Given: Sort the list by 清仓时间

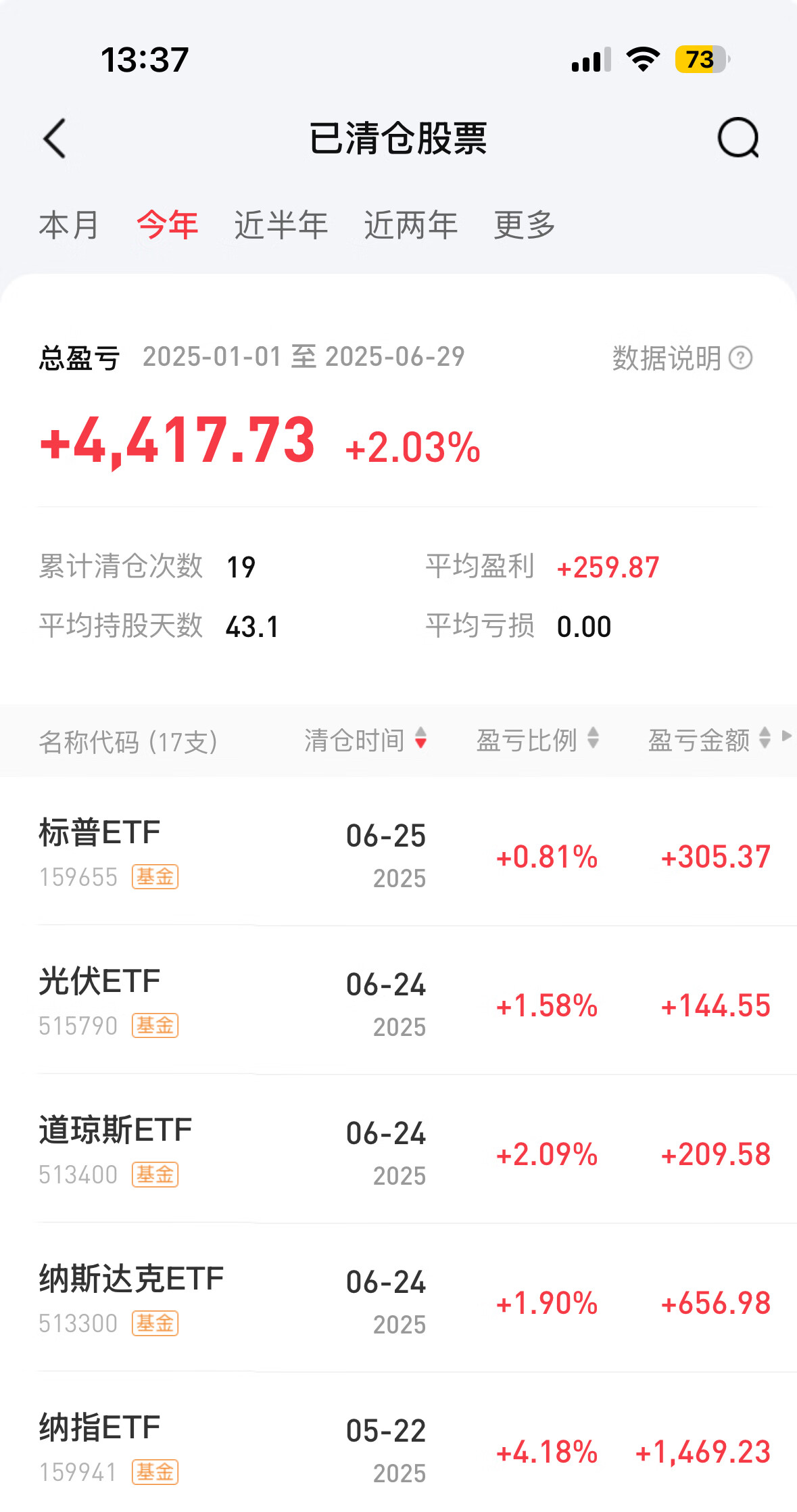Looking at the screenshot, I should tap(365, 740).
